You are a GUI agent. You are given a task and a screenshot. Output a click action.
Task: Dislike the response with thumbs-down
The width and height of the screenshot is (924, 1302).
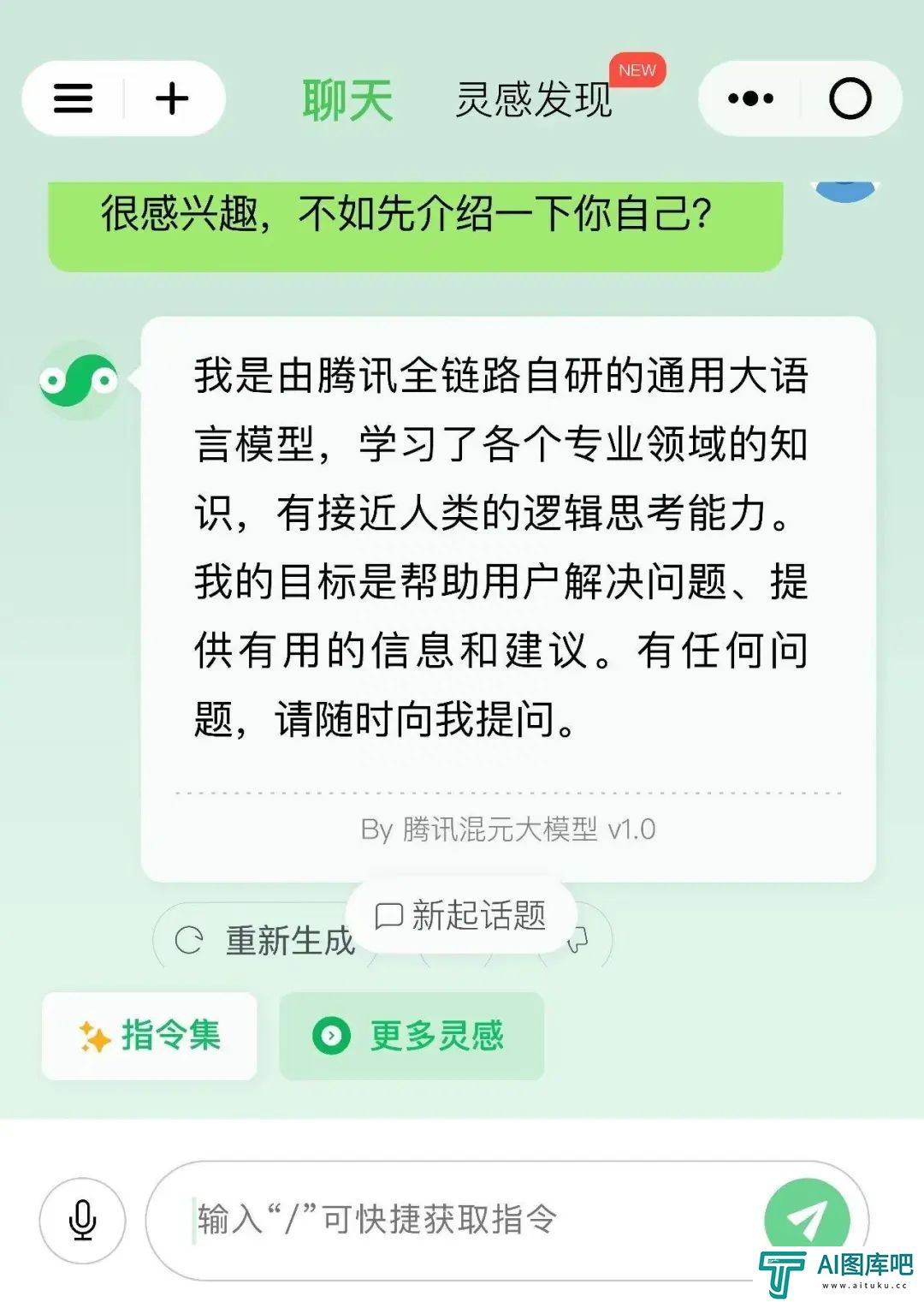(x=580, y=941)
